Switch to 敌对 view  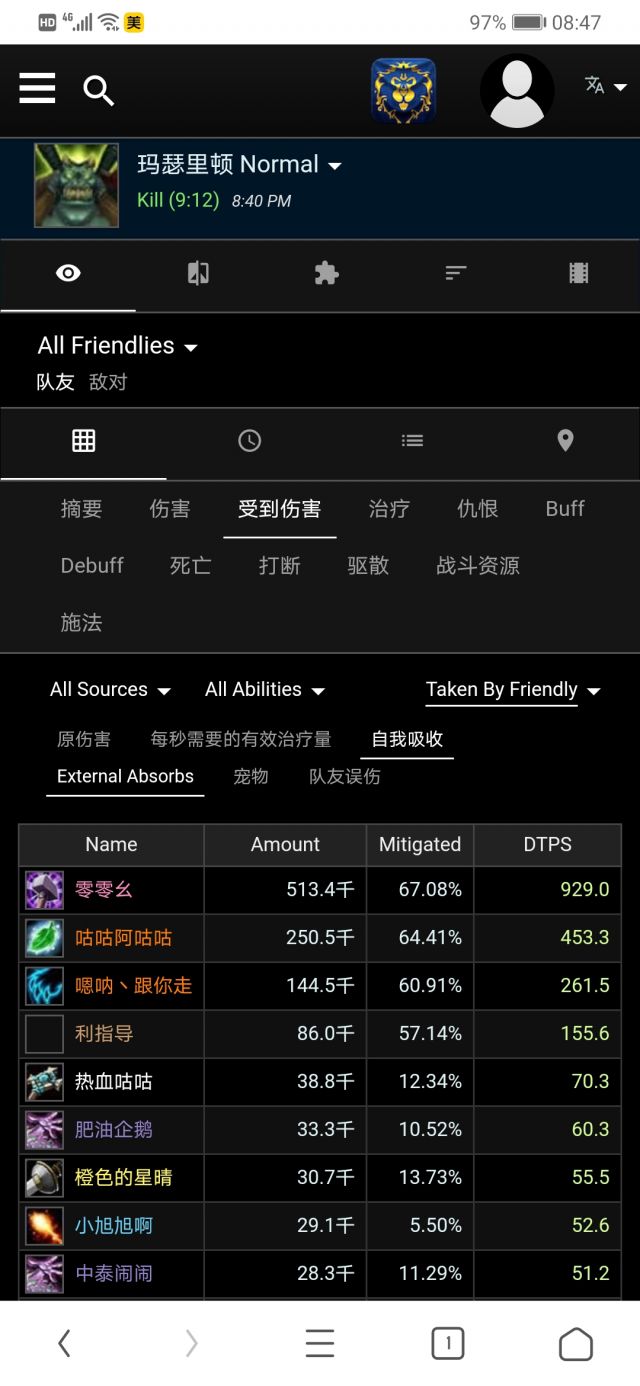click(x=108, y=382)
